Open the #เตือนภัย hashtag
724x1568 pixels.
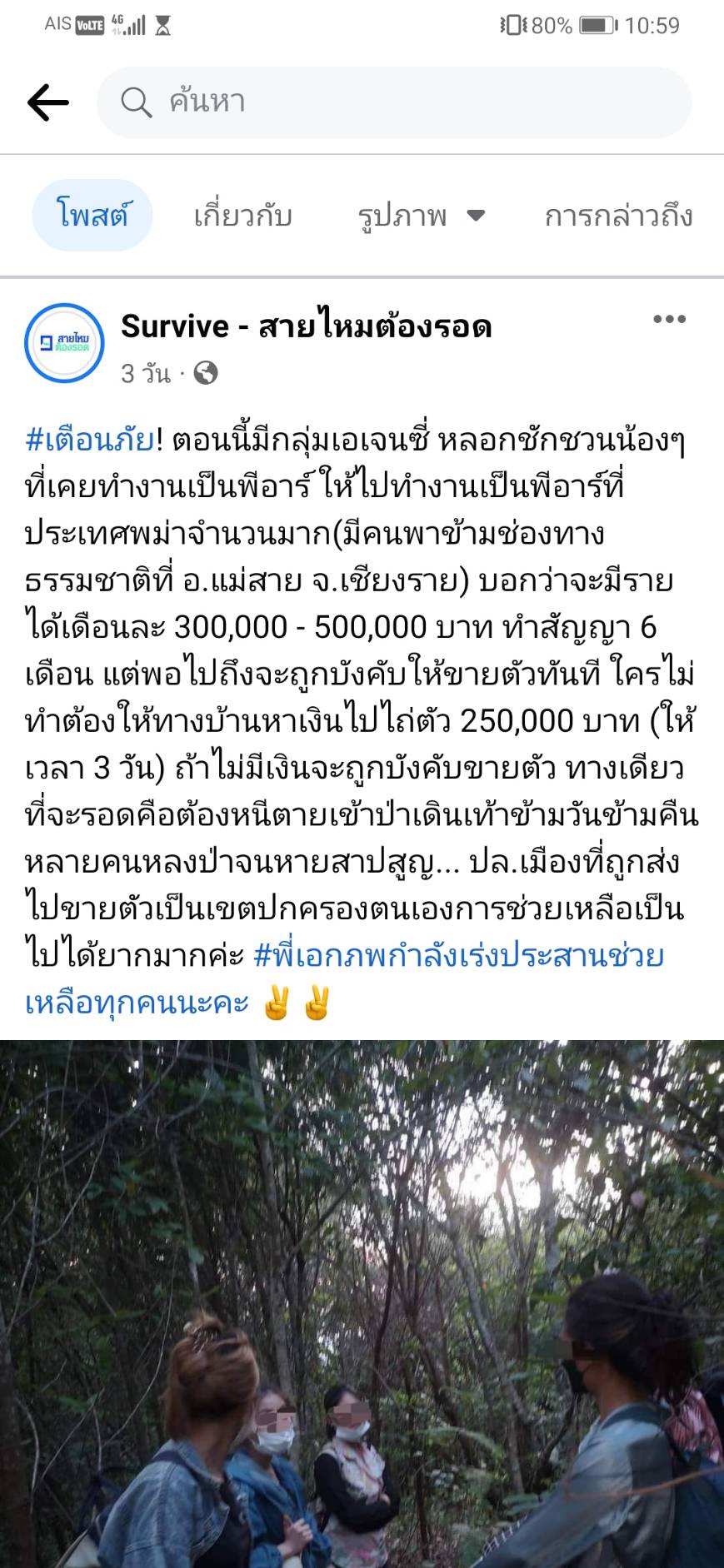tap(89, 439)
